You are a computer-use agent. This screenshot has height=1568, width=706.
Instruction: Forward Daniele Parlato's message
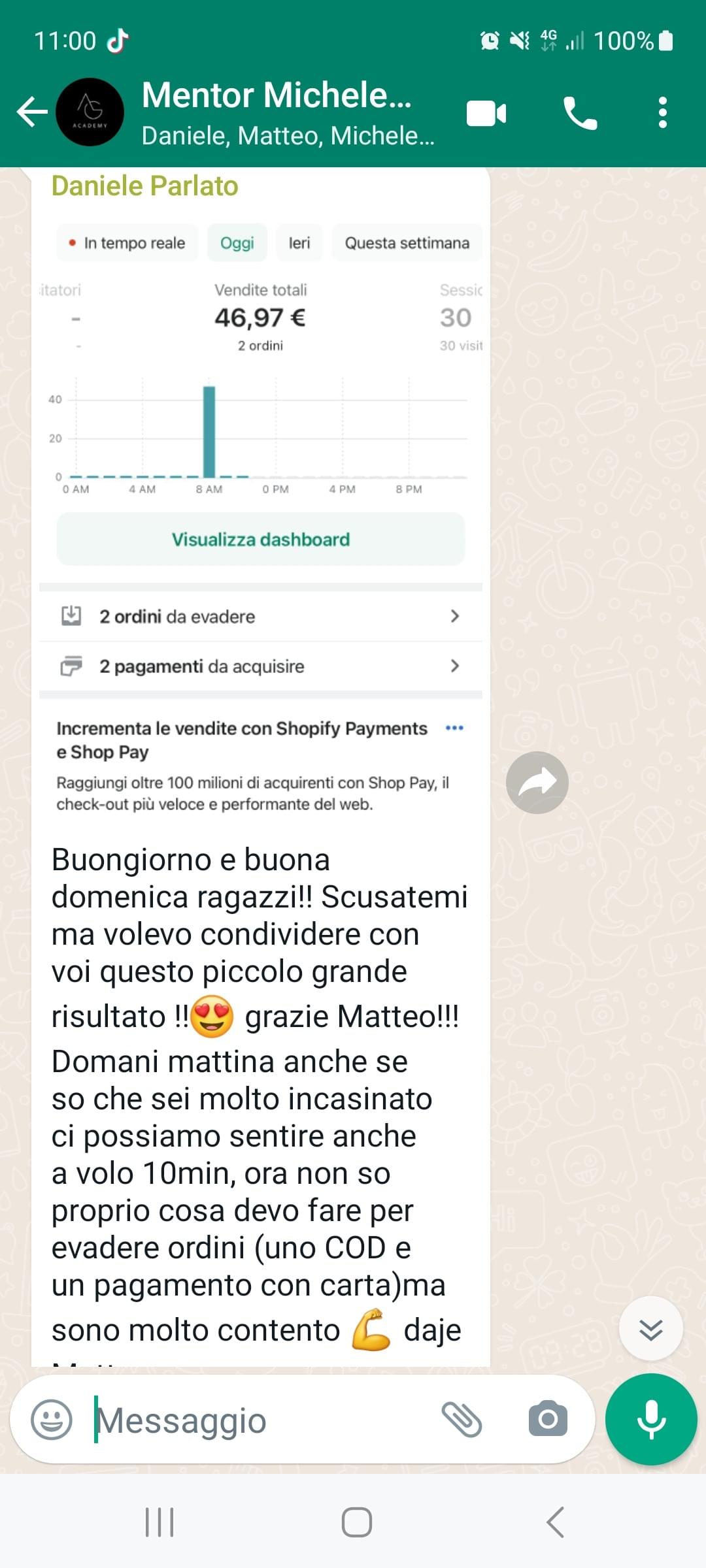tap(537, 782)
